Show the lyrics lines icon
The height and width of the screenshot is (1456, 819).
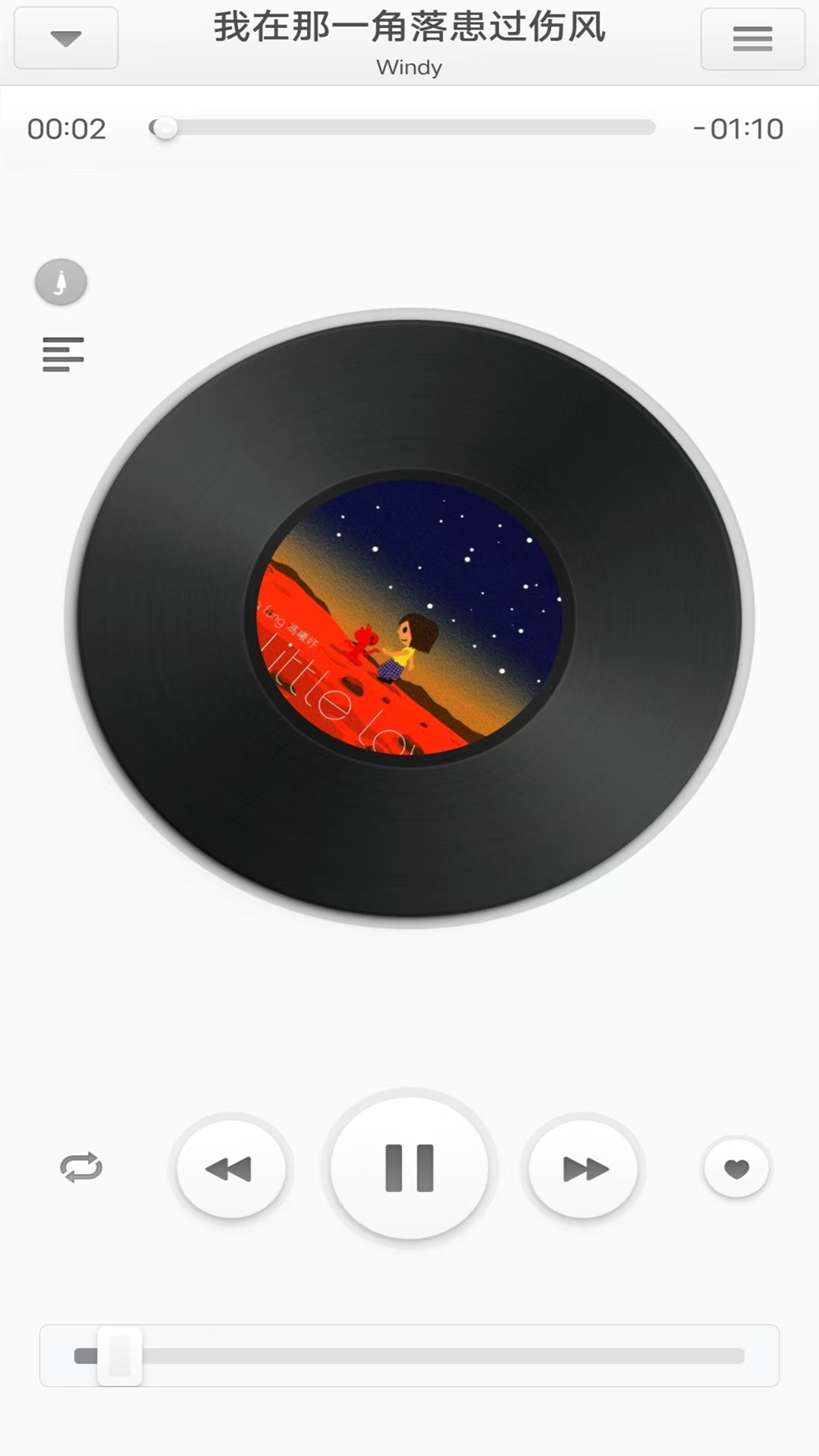click(63, 354)
